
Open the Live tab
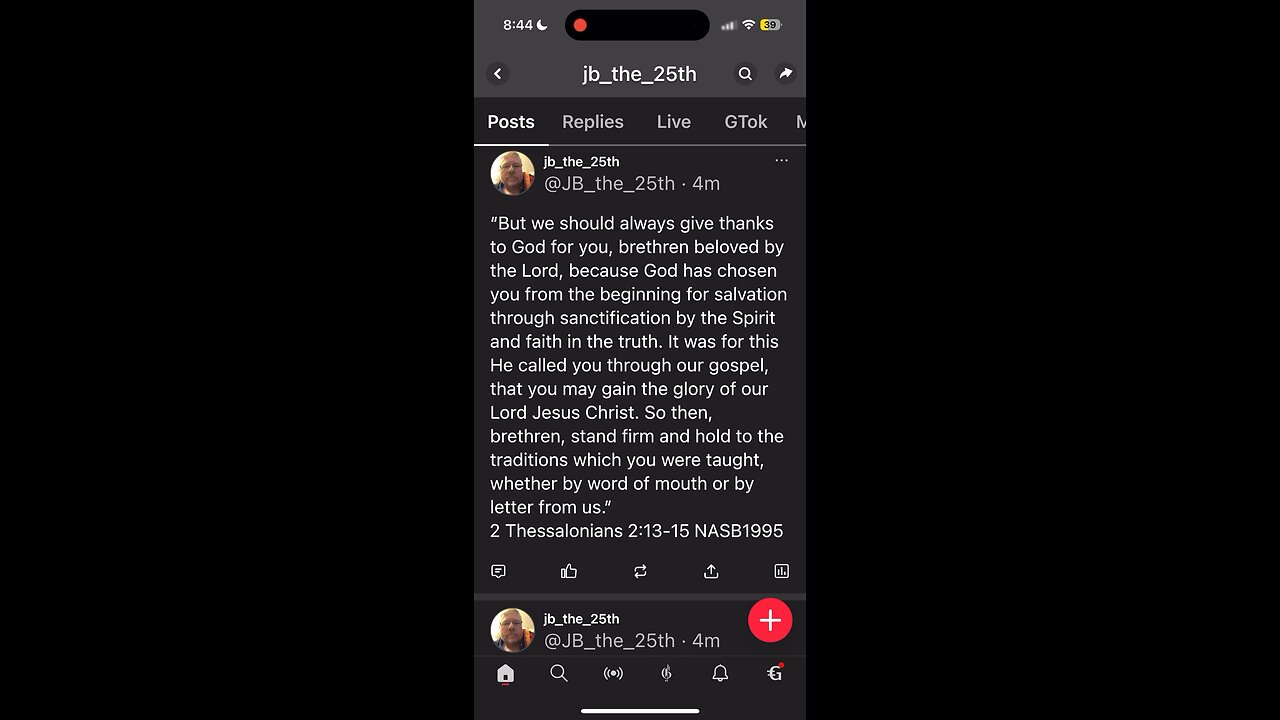click(674, 122)
